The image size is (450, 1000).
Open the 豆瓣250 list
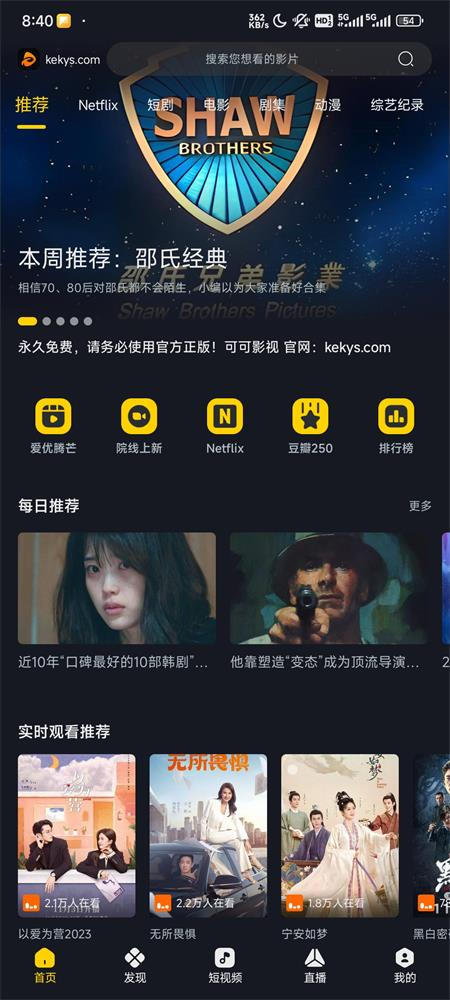pos(310,426)
